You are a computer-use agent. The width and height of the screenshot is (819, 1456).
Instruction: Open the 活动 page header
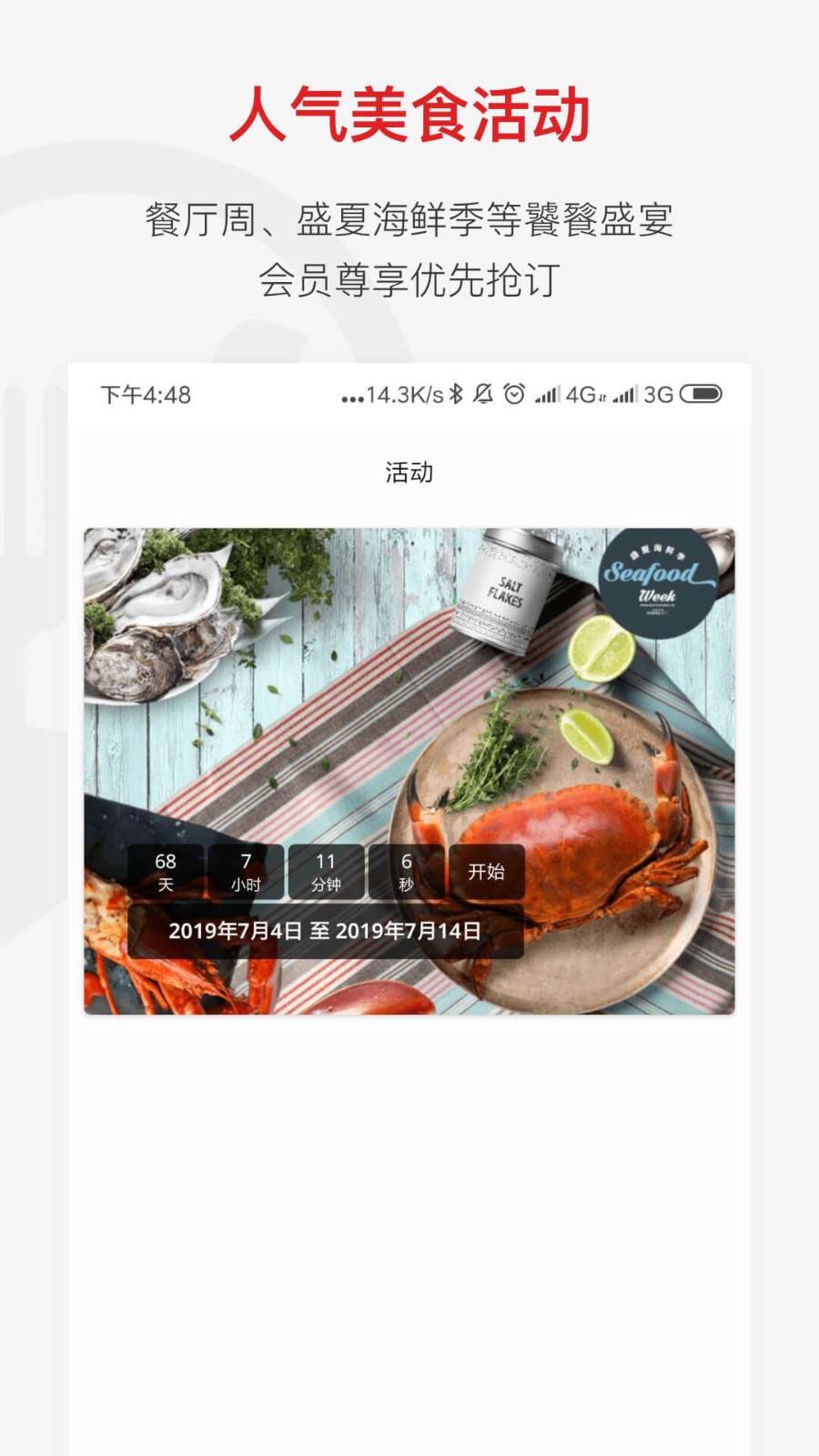(409, 472)
